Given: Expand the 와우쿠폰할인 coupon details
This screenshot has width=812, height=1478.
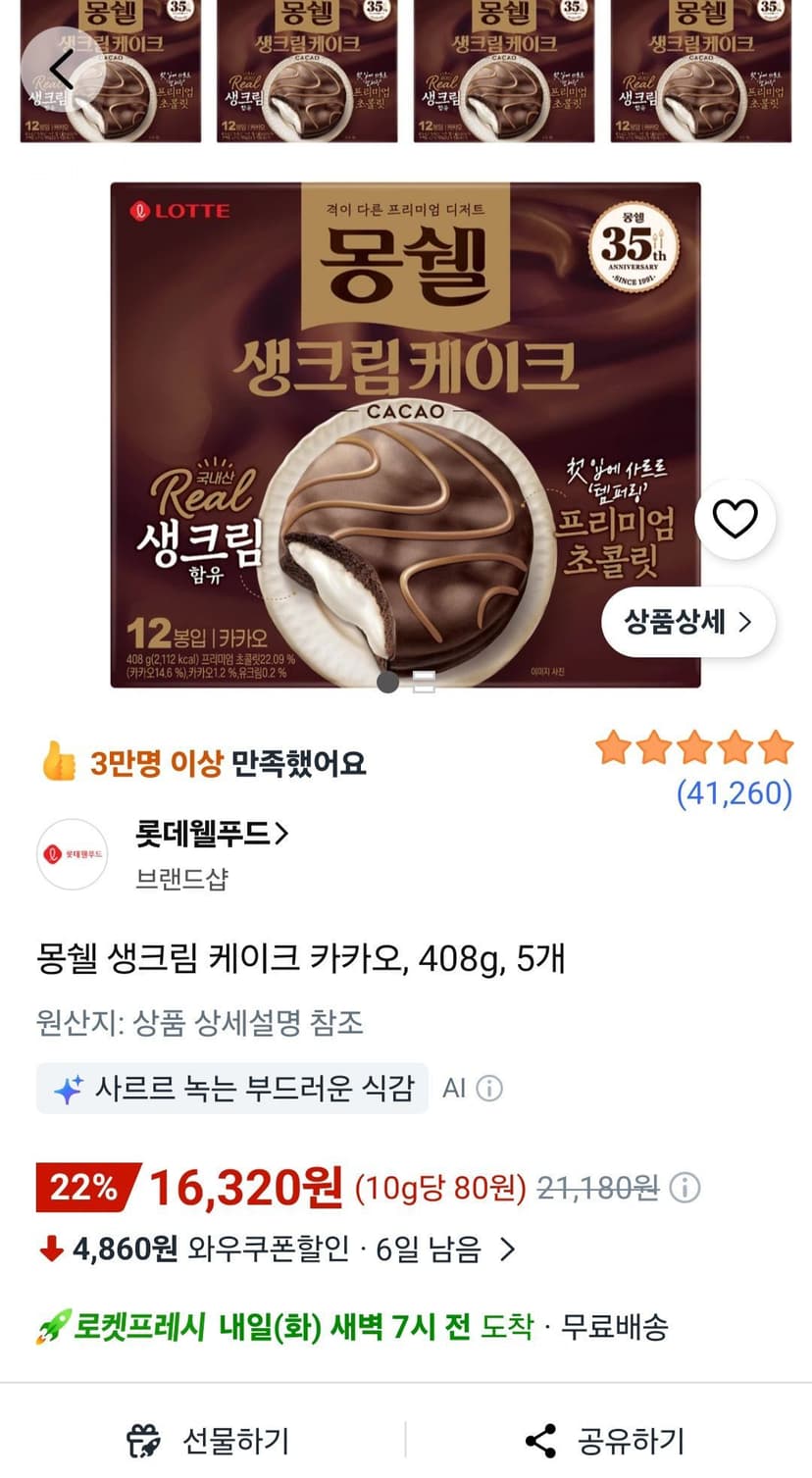Looking at the screenshot, I should point(277,1249).
